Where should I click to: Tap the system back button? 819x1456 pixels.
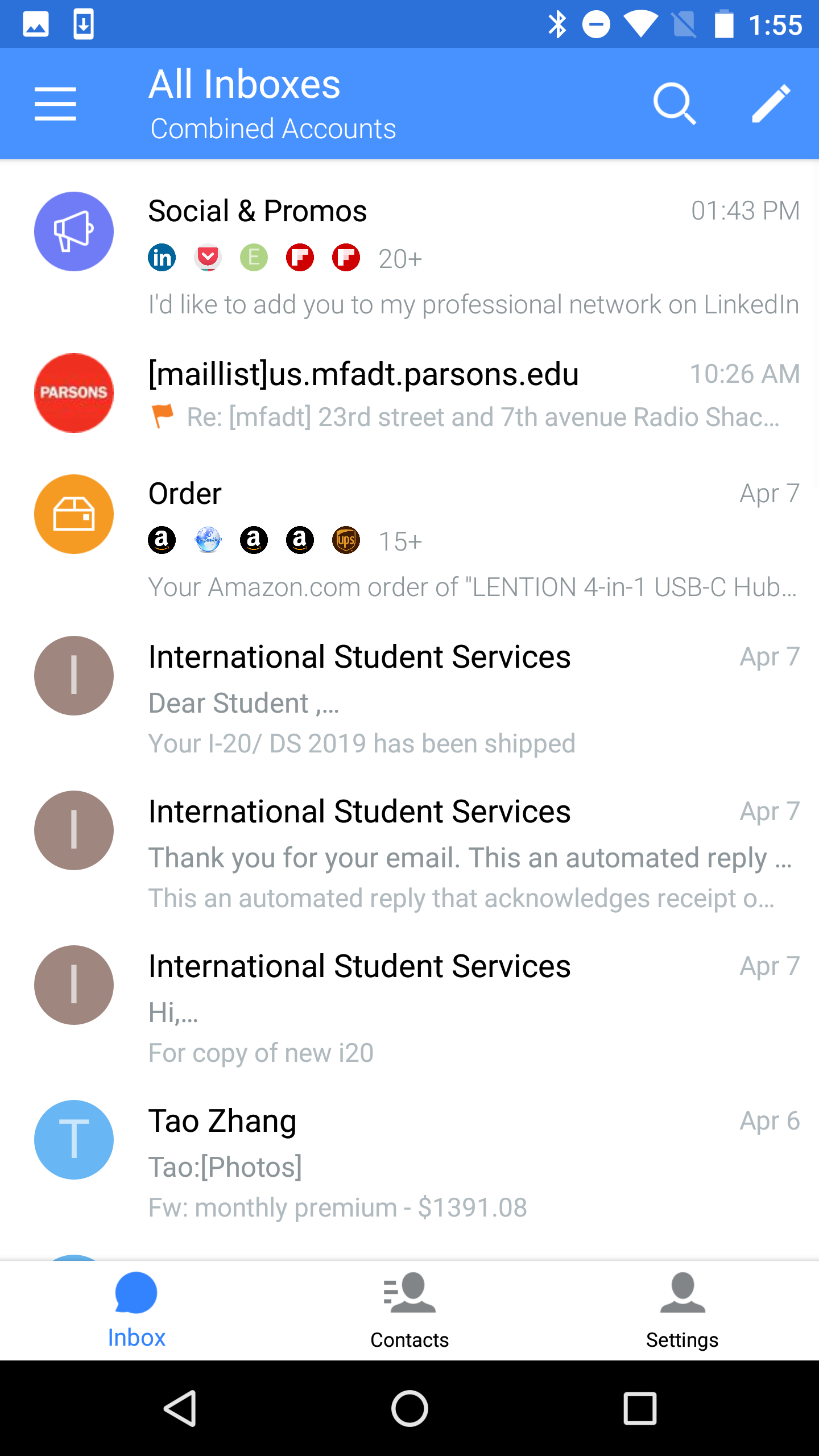(x=180, y=1408)
